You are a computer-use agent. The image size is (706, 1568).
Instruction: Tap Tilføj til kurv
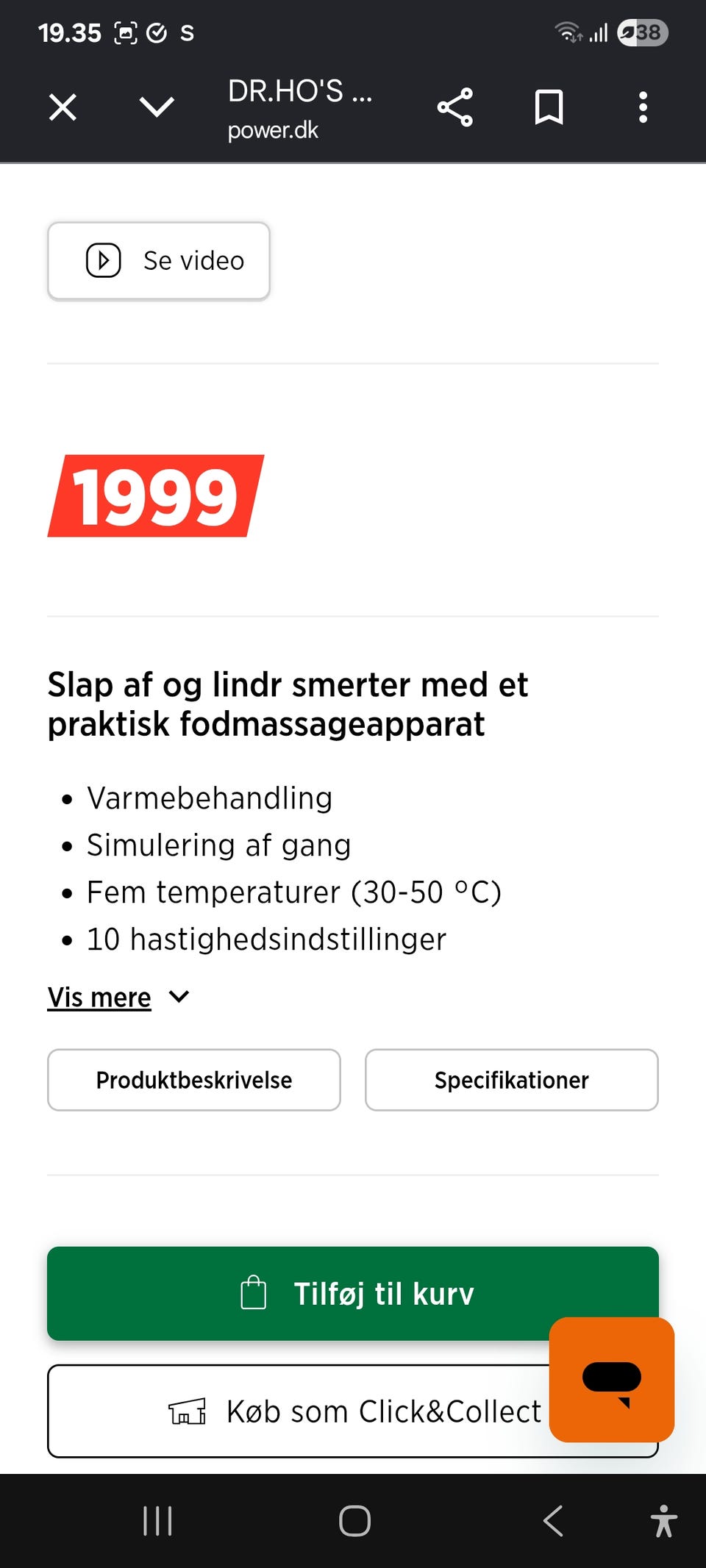click(353, 1294)
